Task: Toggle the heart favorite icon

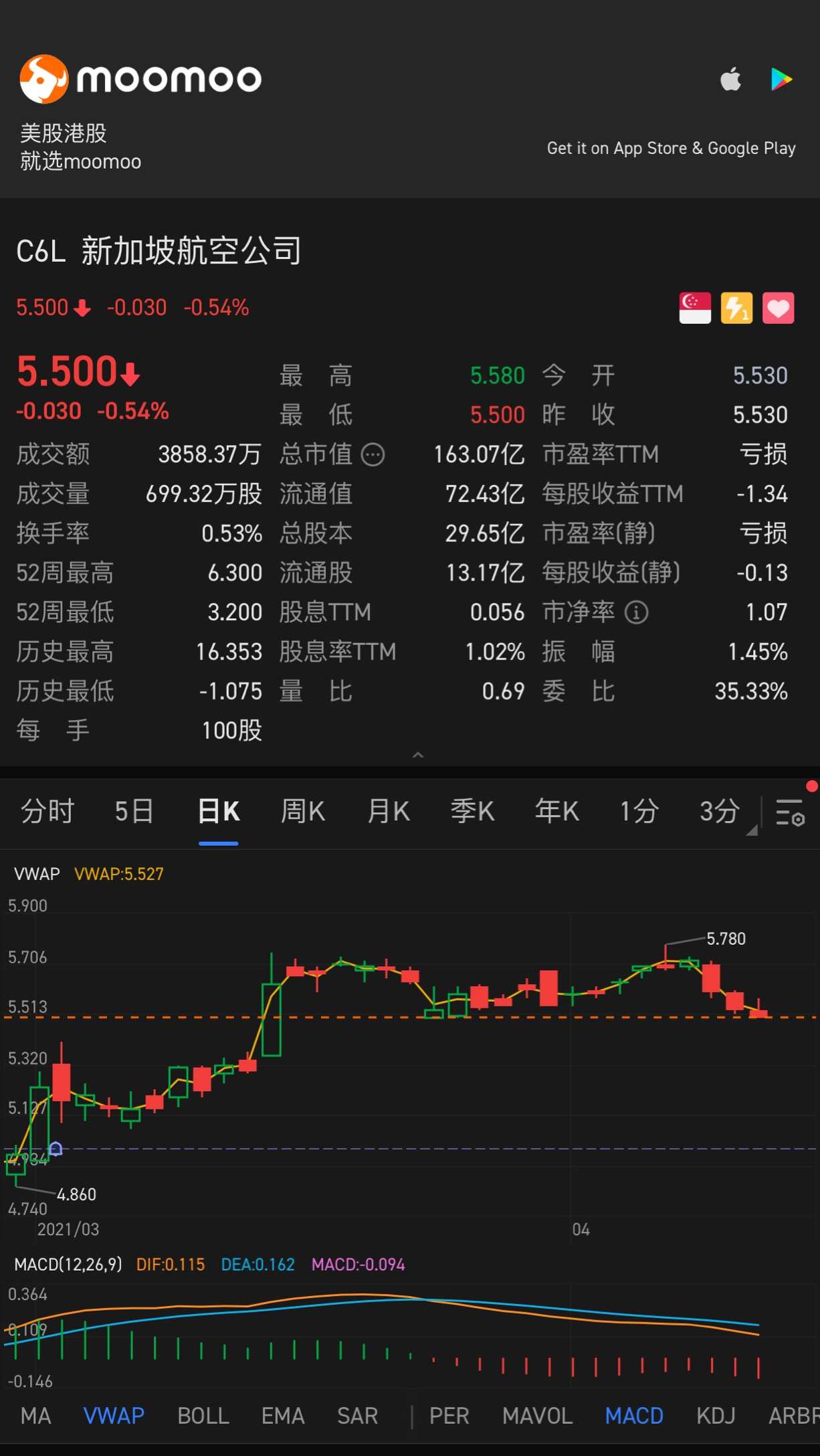Action: pos(778,308)
